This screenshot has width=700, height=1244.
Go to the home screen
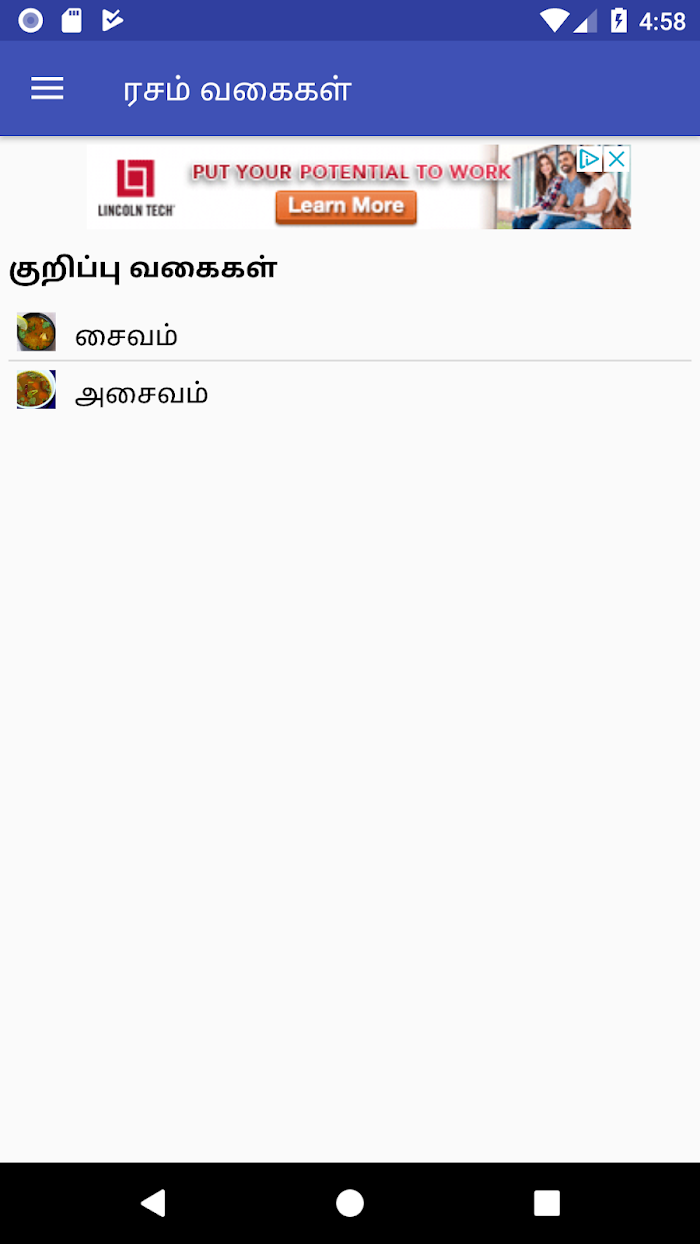click(x=350, y=1202)
